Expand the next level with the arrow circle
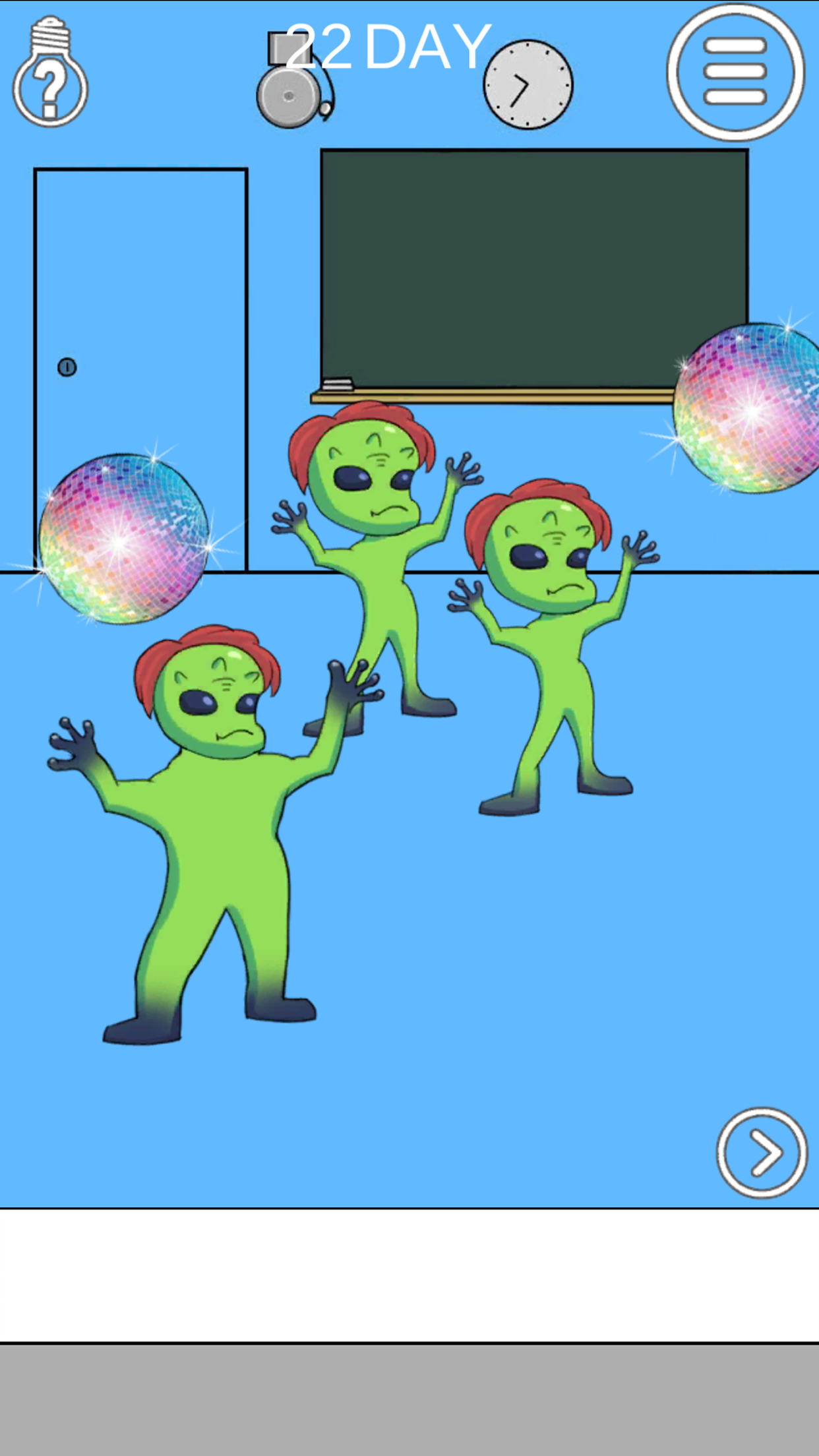This screenshot has height=1456, width=819. [x=763, y=1161]
